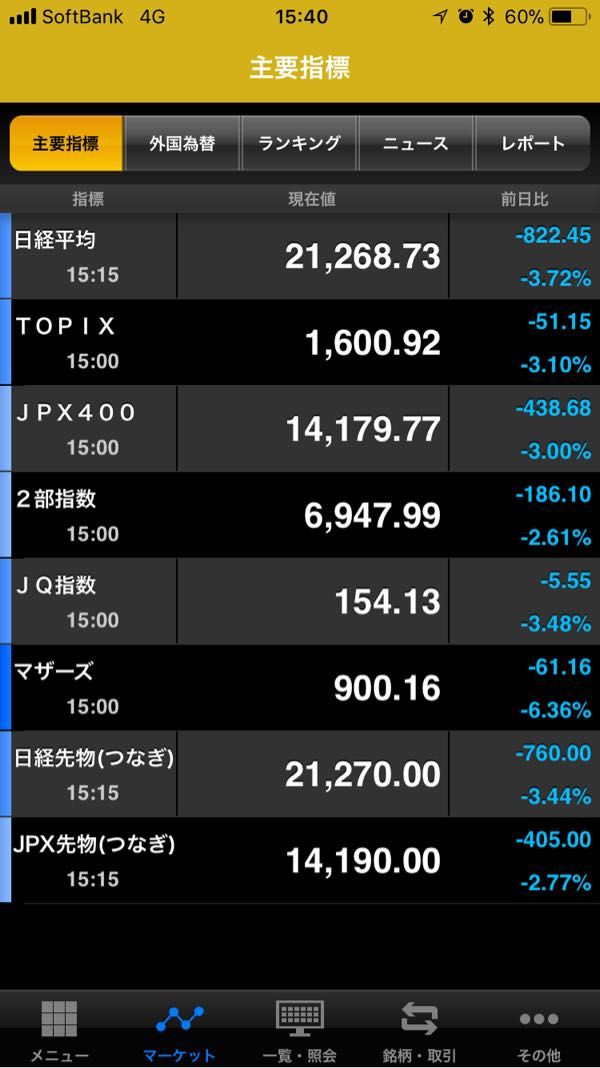Screen dimensions: 600x1068
Task: Open the マザーズ index row
Action: click(300, 688)
